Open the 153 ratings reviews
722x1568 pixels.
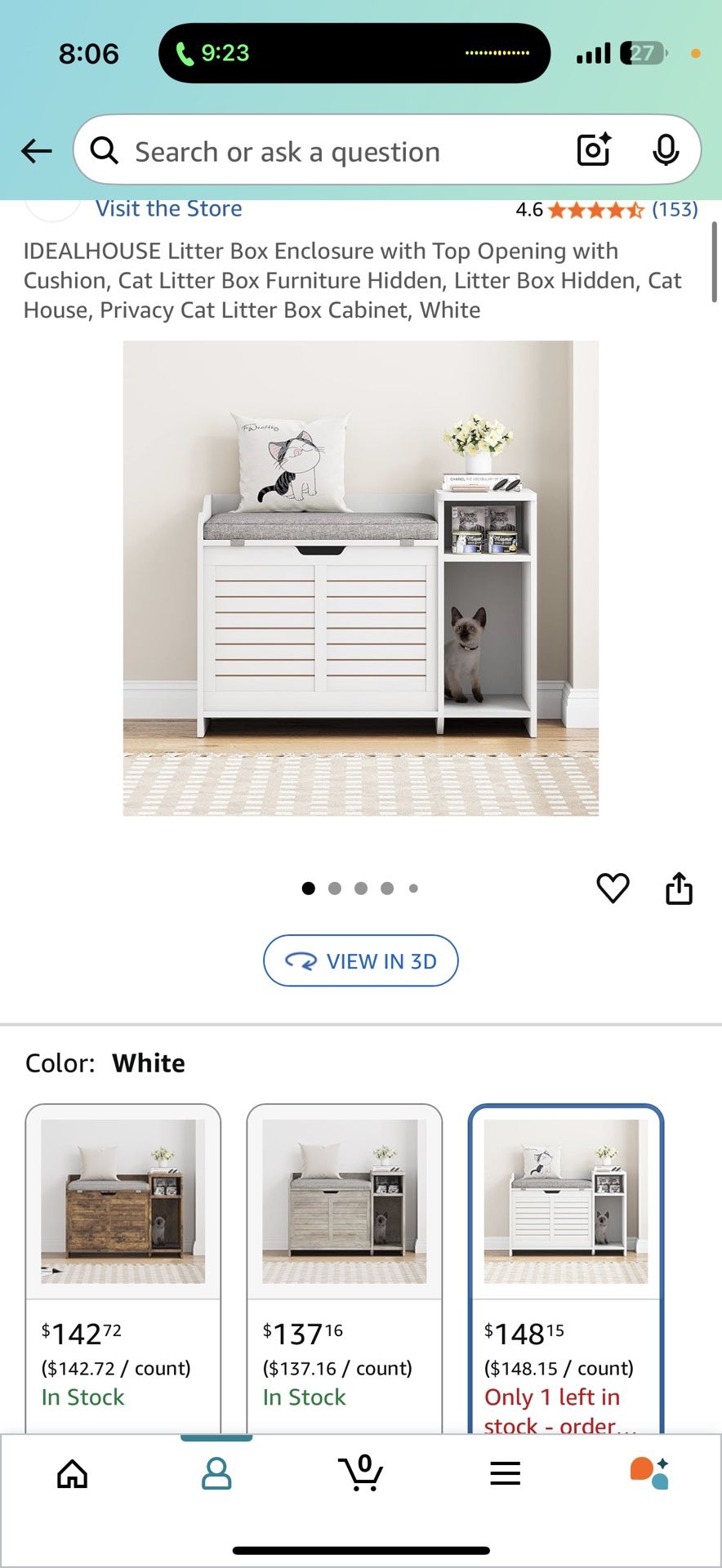point(674,210)
